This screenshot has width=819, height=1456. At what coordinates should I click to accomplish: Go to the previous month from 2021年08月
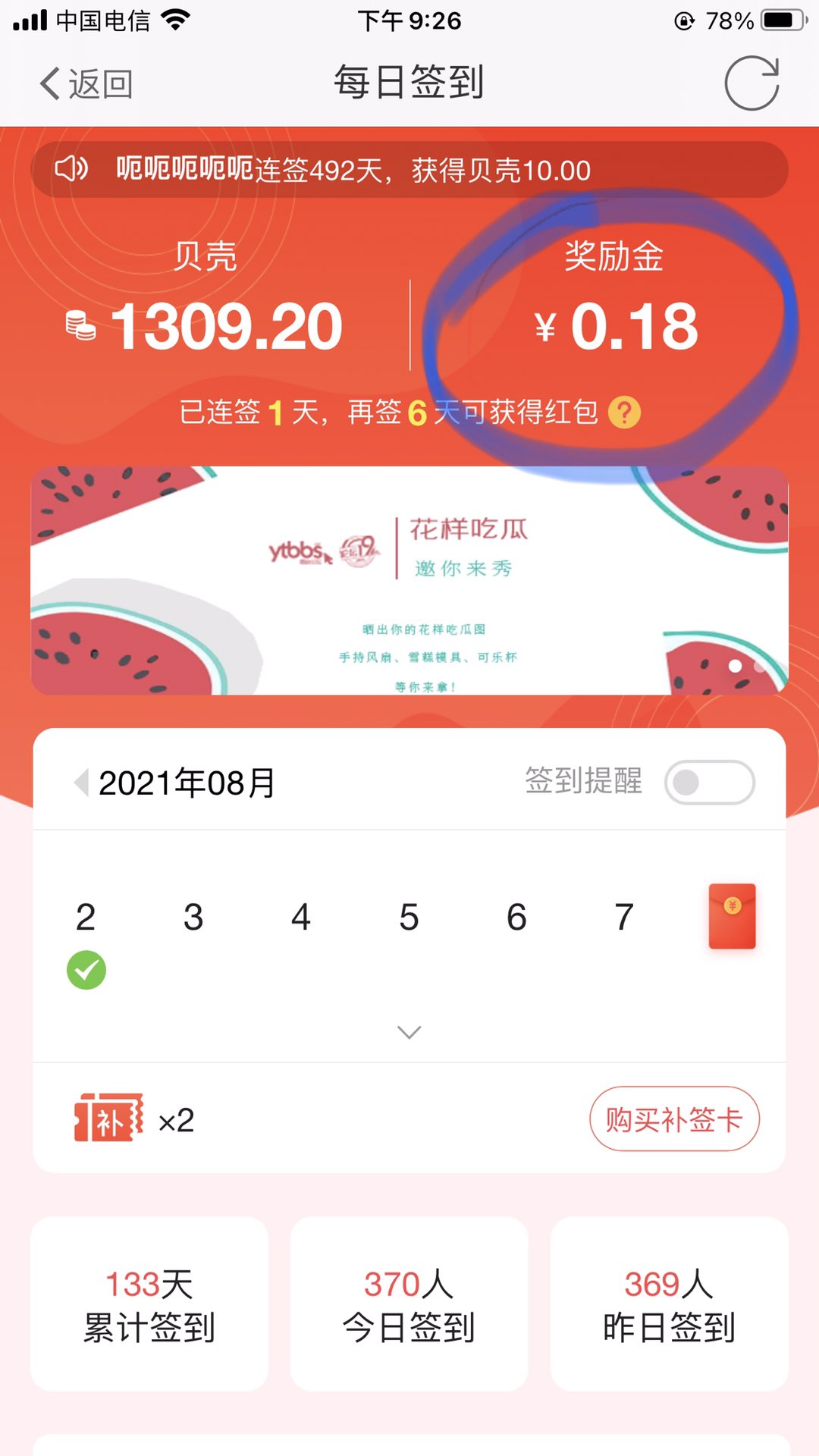tap(81, 783)
